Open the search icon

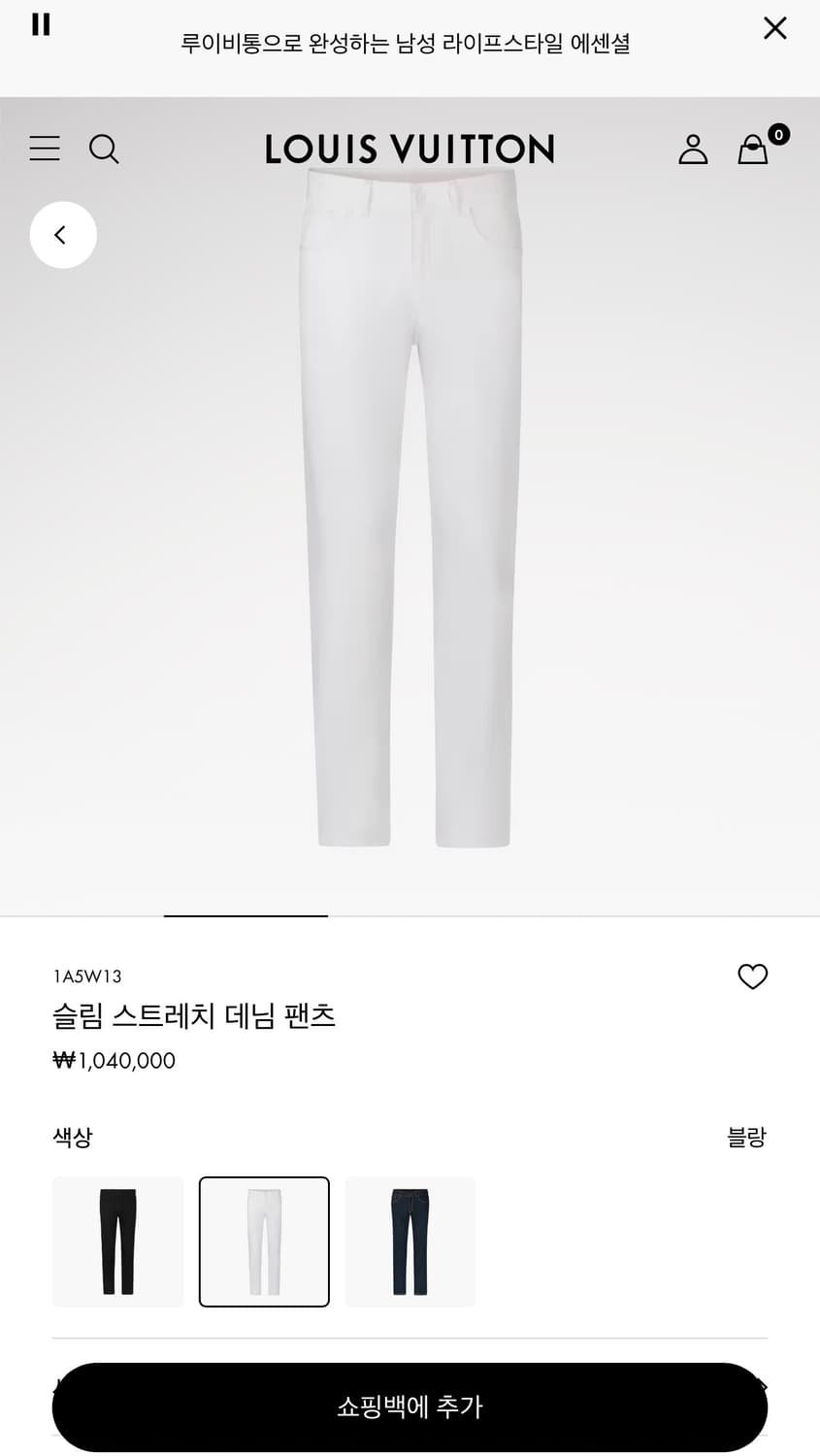(105, 149)
